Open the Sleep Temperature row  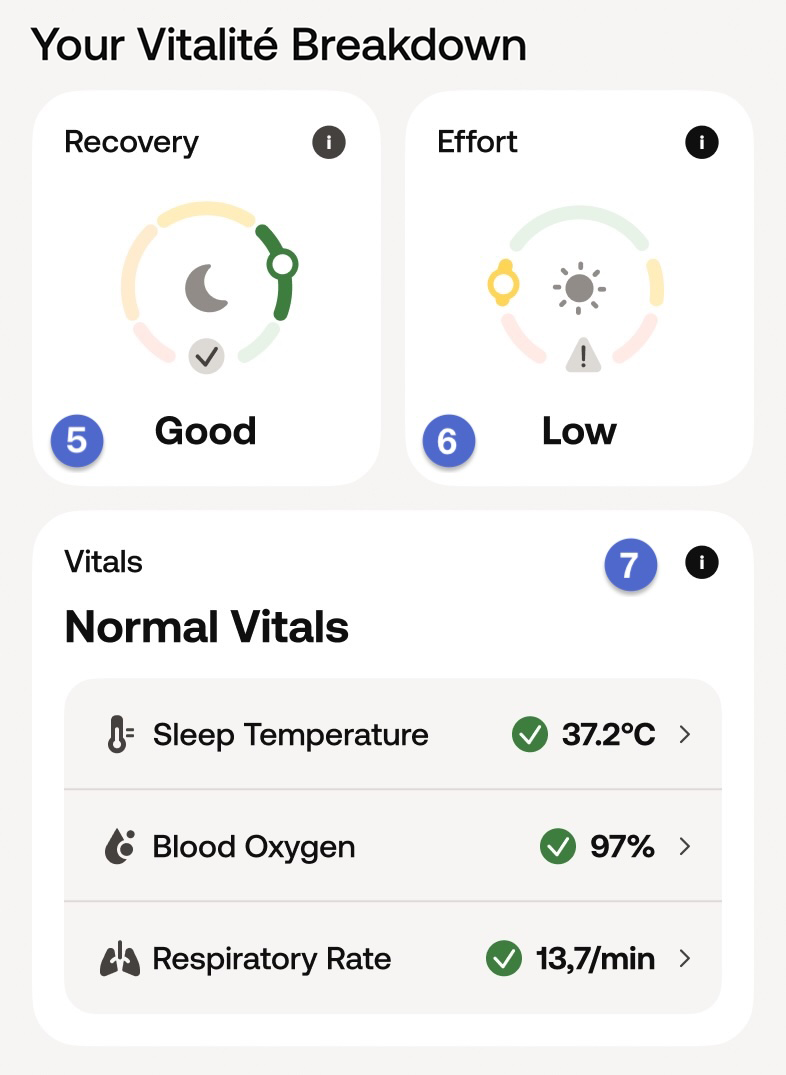392,735
